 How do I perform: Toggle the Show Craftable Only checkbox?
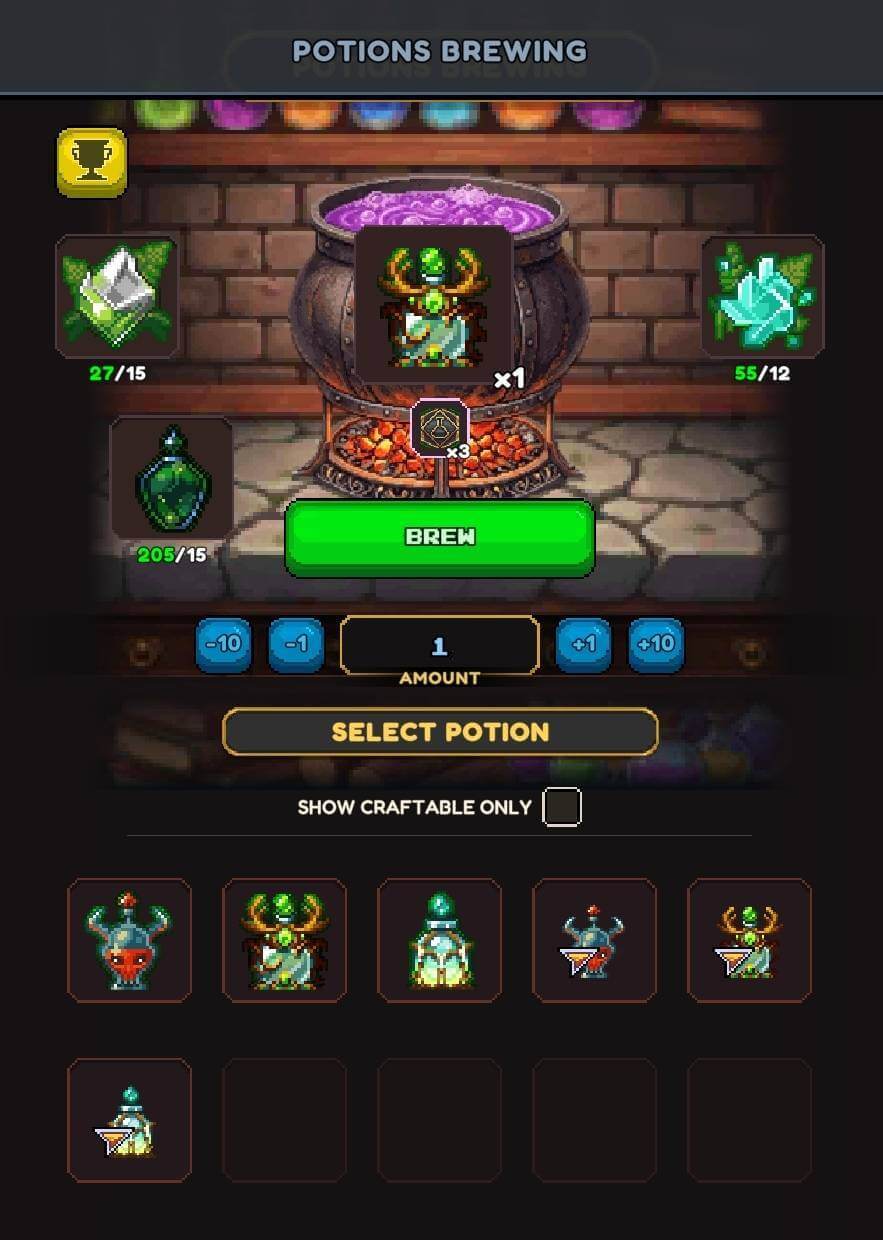(x=561, y=807)
